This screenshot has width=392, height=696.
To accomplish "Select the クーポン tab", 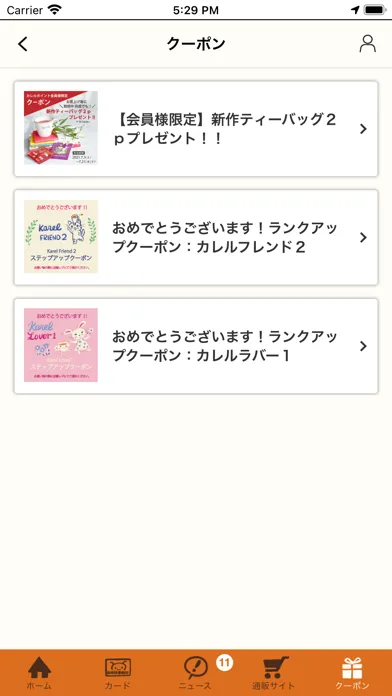I will coord(352,673).
